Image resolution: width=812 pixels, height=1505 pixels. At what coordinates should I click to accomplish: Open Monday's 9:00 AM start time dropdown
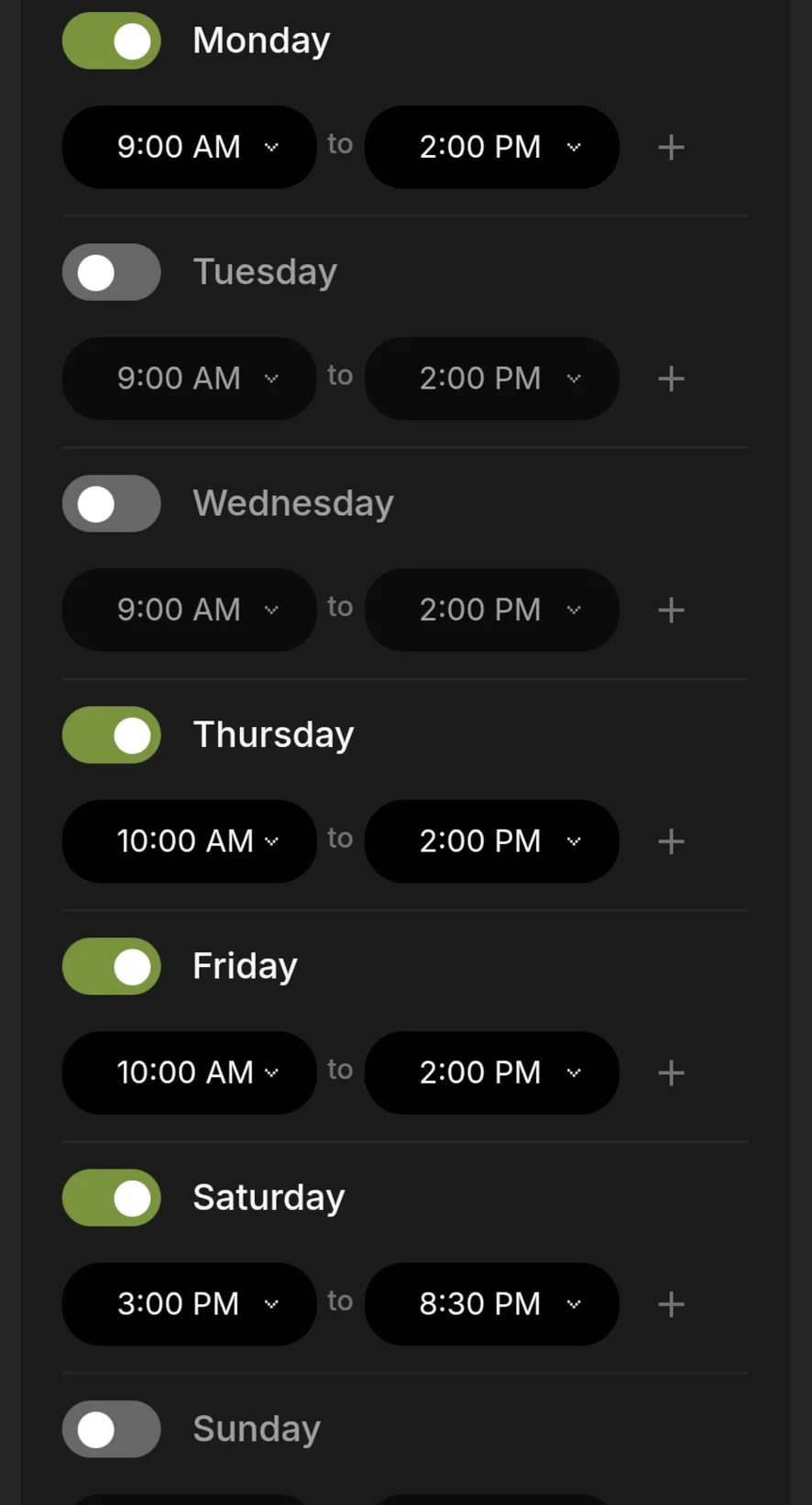click(190, 147)
